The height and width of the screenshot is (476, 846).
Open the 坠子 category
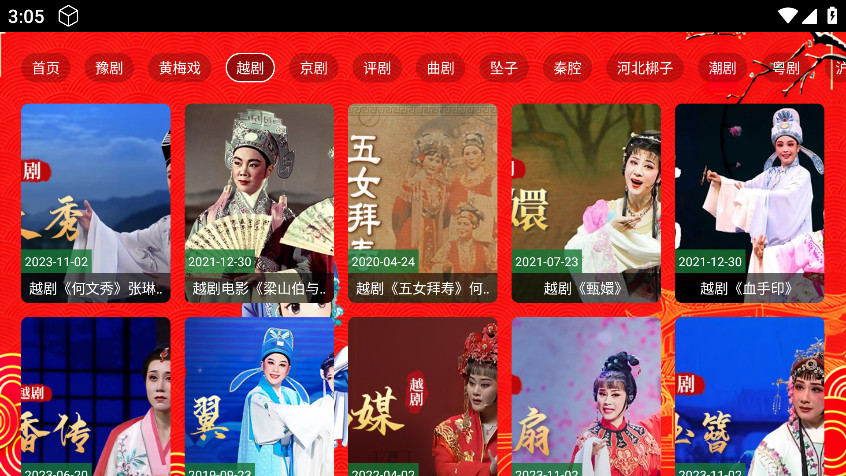click(504, 68)
